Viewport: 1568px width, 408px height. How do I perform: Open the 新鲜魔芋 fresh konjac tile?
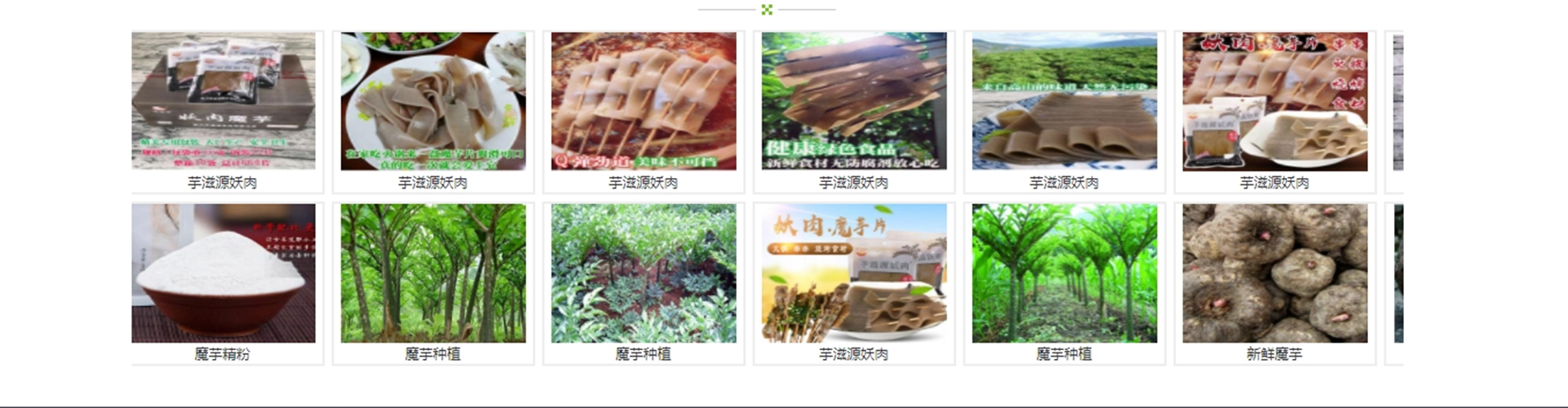(1274, 273)
